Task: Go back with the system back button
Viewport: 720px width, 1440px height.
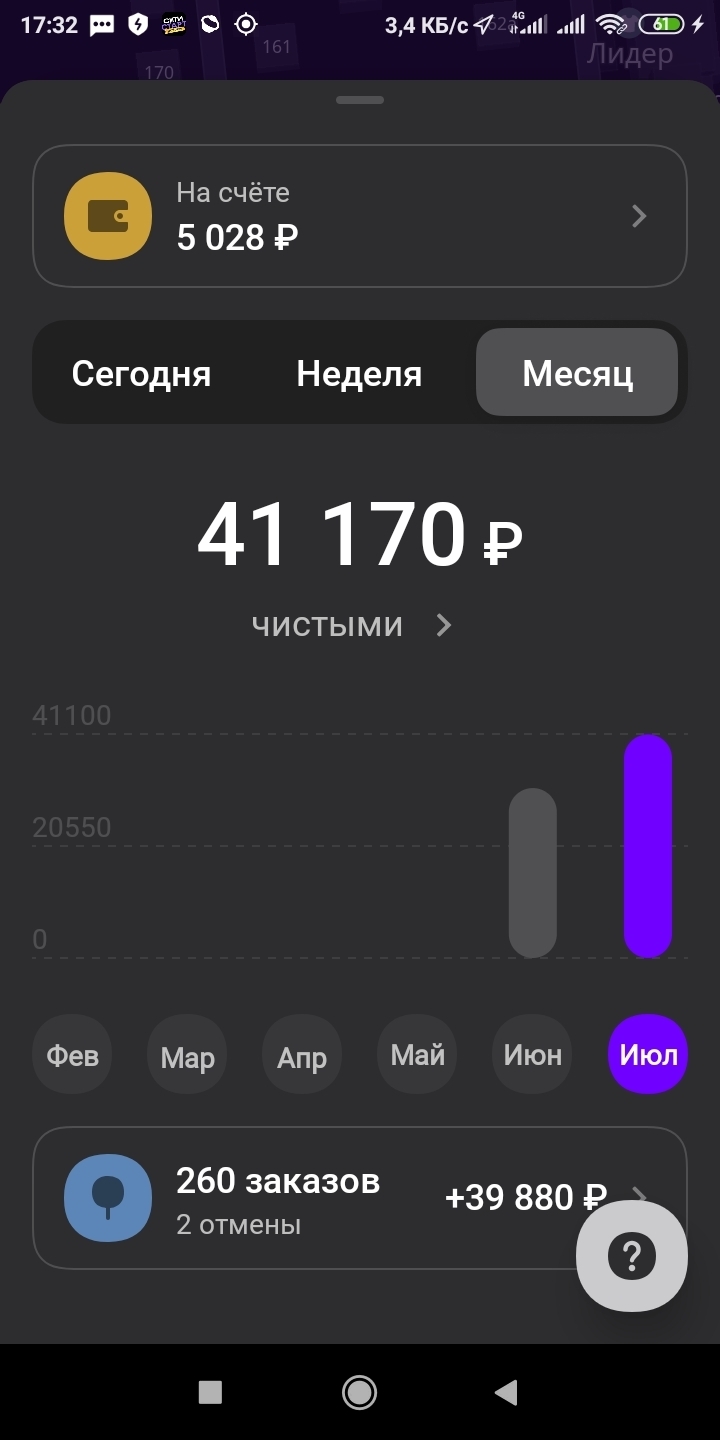Action: tap(506, 1392)
